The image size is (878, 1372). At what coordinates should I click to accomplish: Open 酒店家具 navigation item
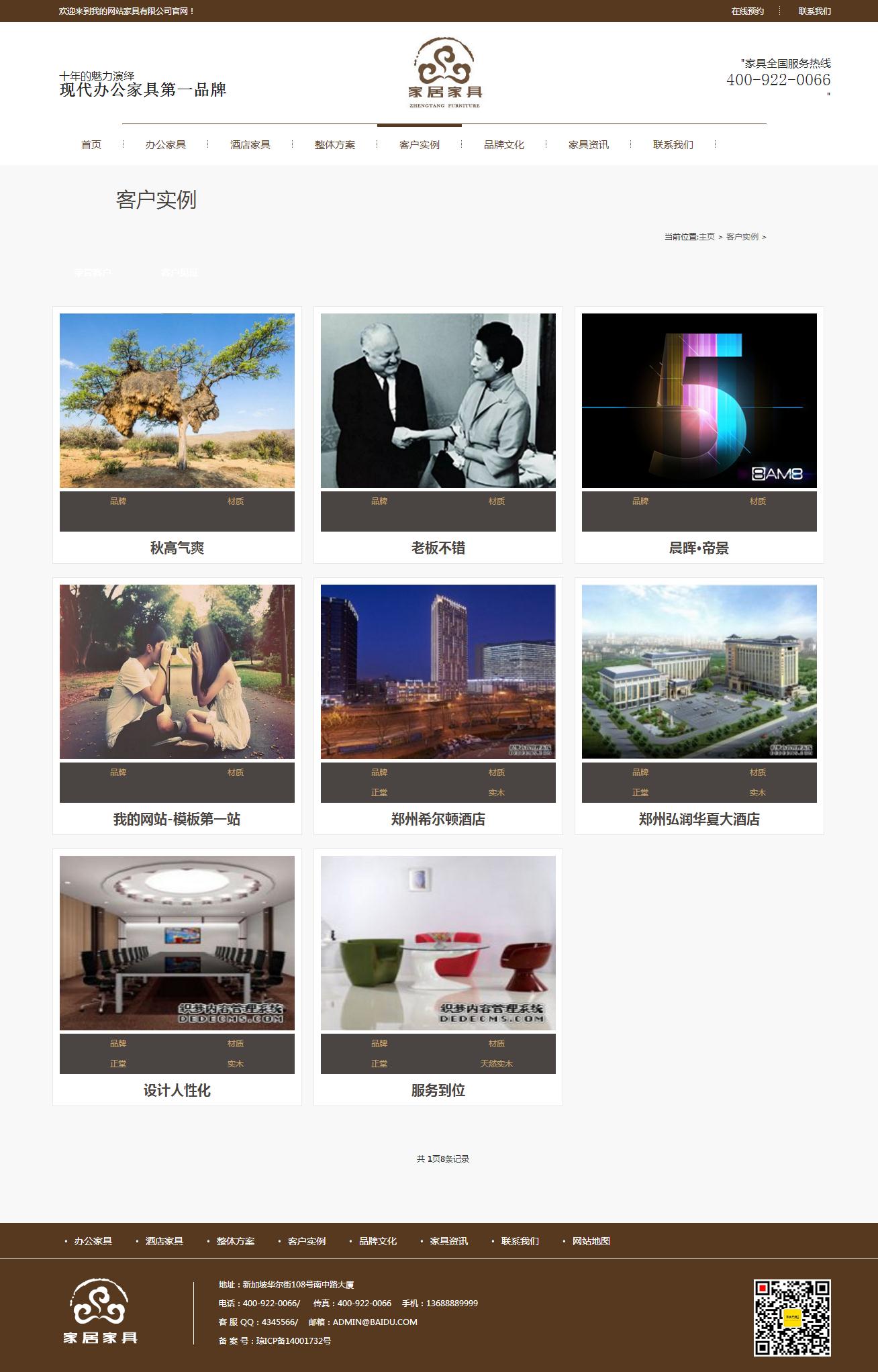[x=250, y=145]
